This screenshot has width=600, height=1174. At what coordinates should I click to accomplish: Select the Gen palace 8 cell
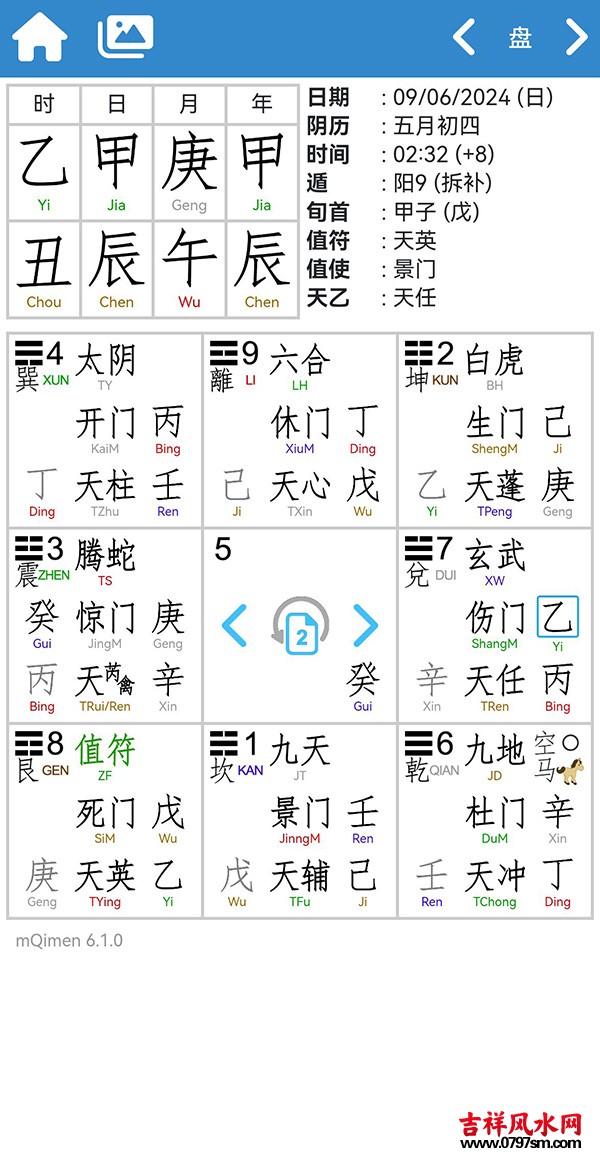coord(105,820)
